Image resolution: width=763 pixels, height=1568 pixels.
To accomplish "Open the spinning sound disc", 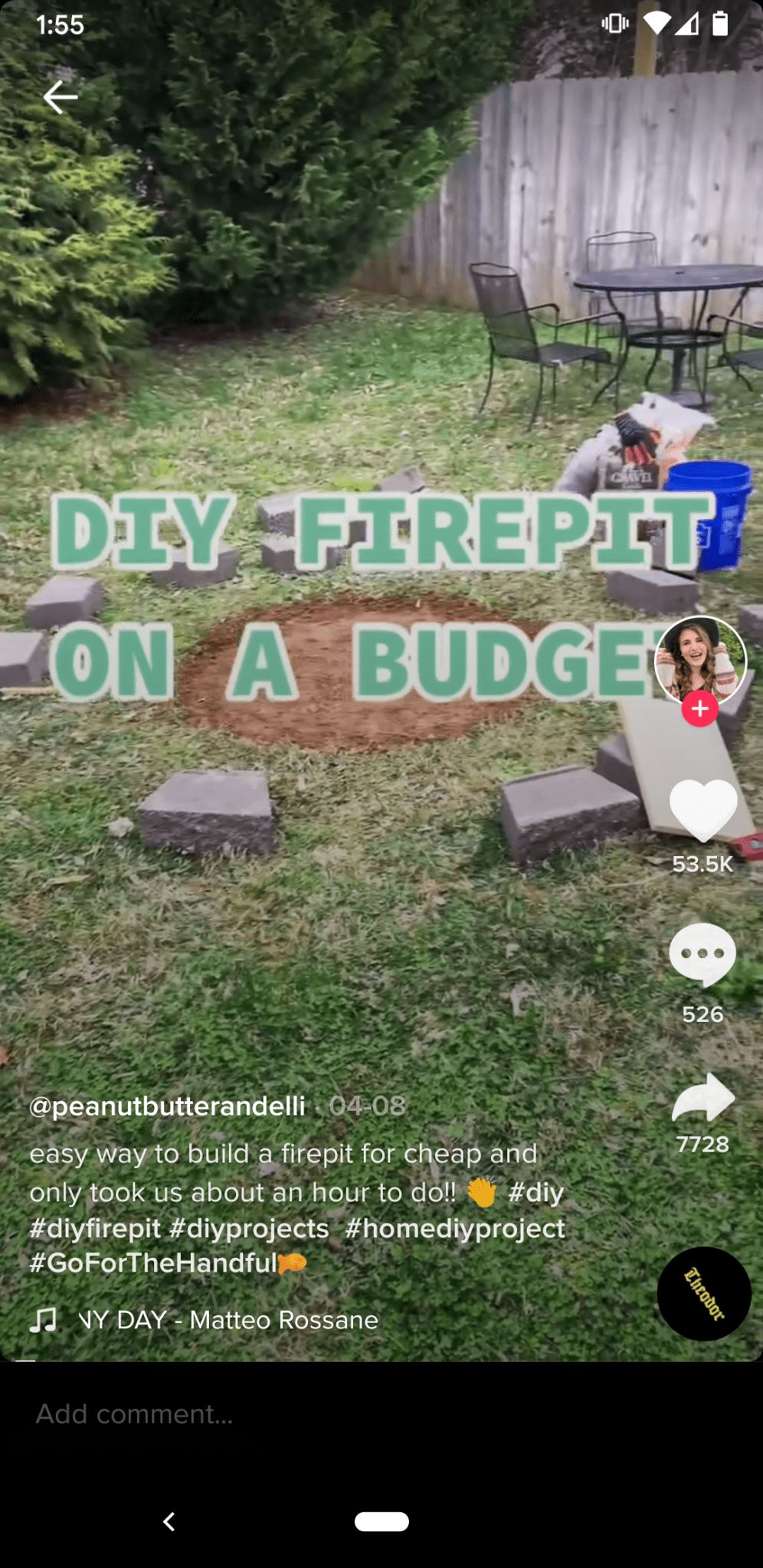I will point(703,1293).
